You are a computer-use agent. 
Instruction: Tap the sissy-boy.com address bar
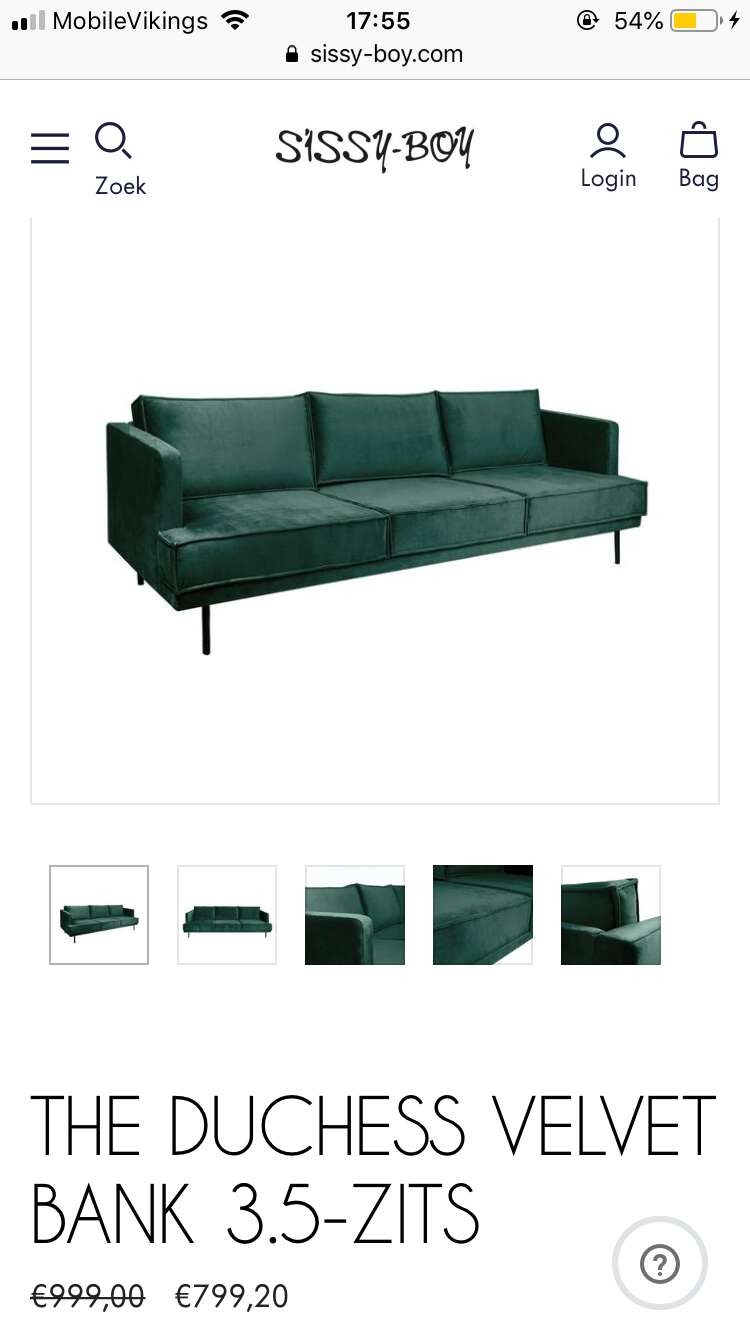click(x=375, y=54)
